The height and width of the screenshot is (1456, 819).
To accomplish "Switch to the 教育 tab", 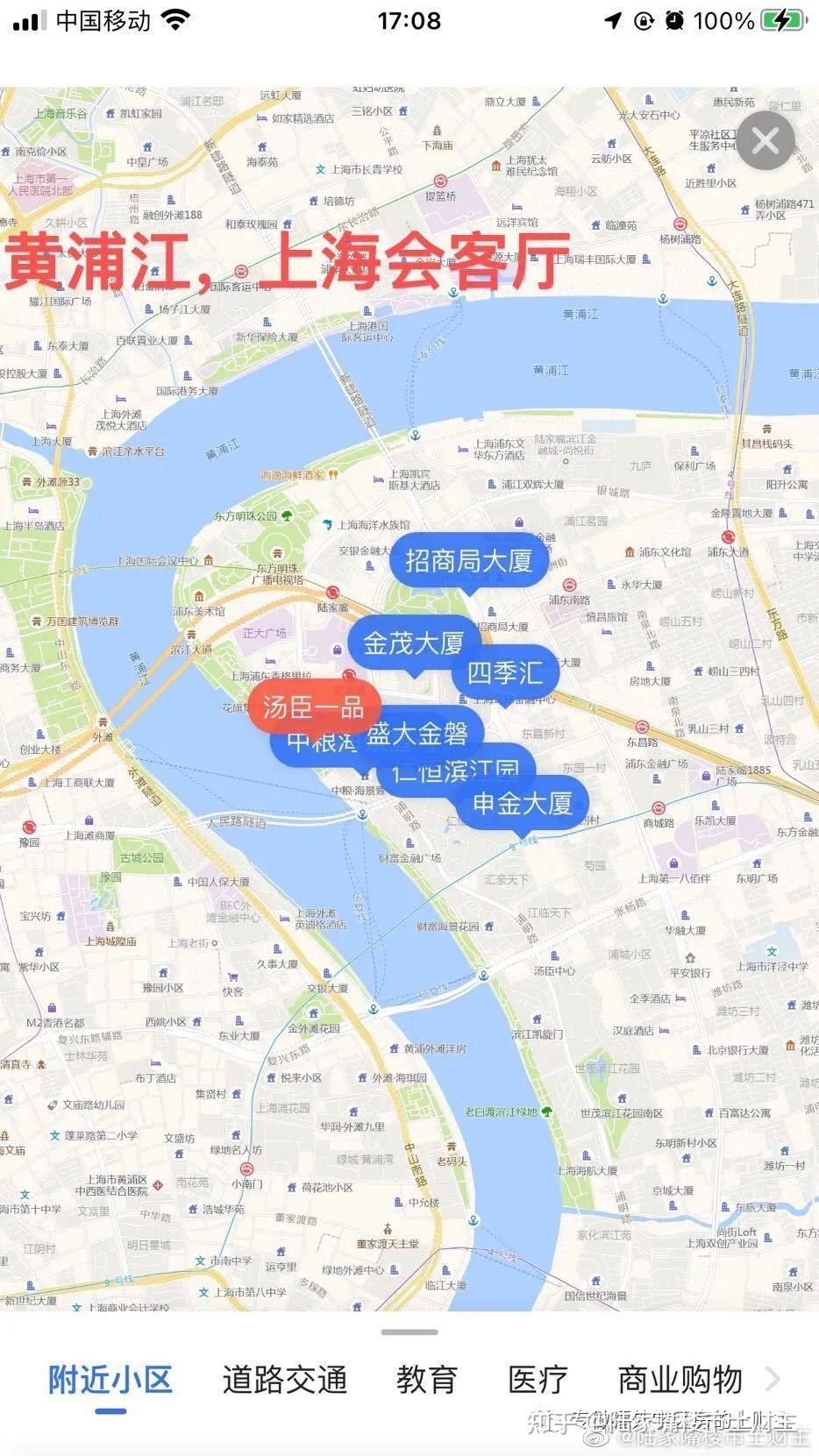I will tap(426, 1380).
